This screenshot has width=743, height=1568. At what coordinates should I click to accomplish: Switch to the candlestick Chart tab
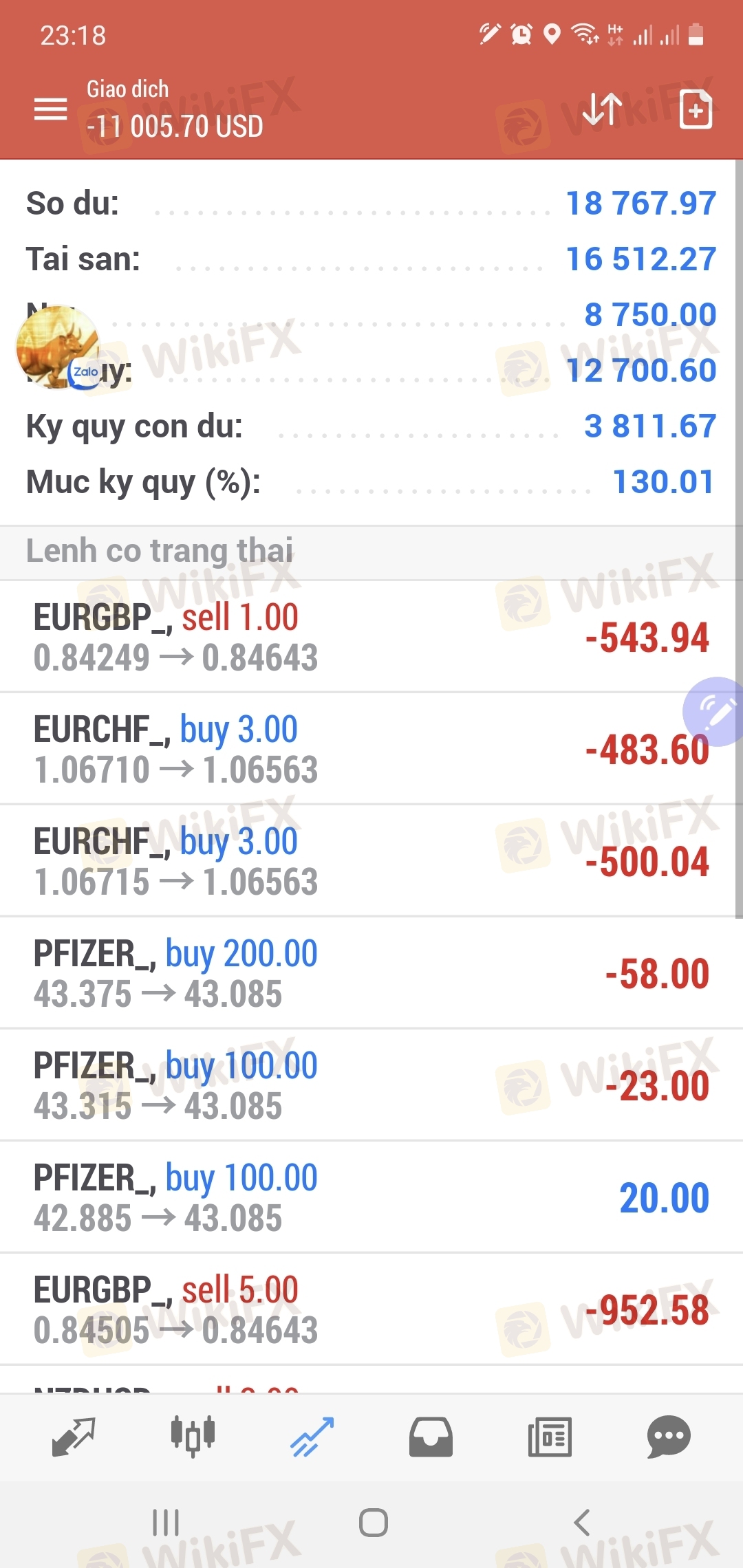[193, 1437]
